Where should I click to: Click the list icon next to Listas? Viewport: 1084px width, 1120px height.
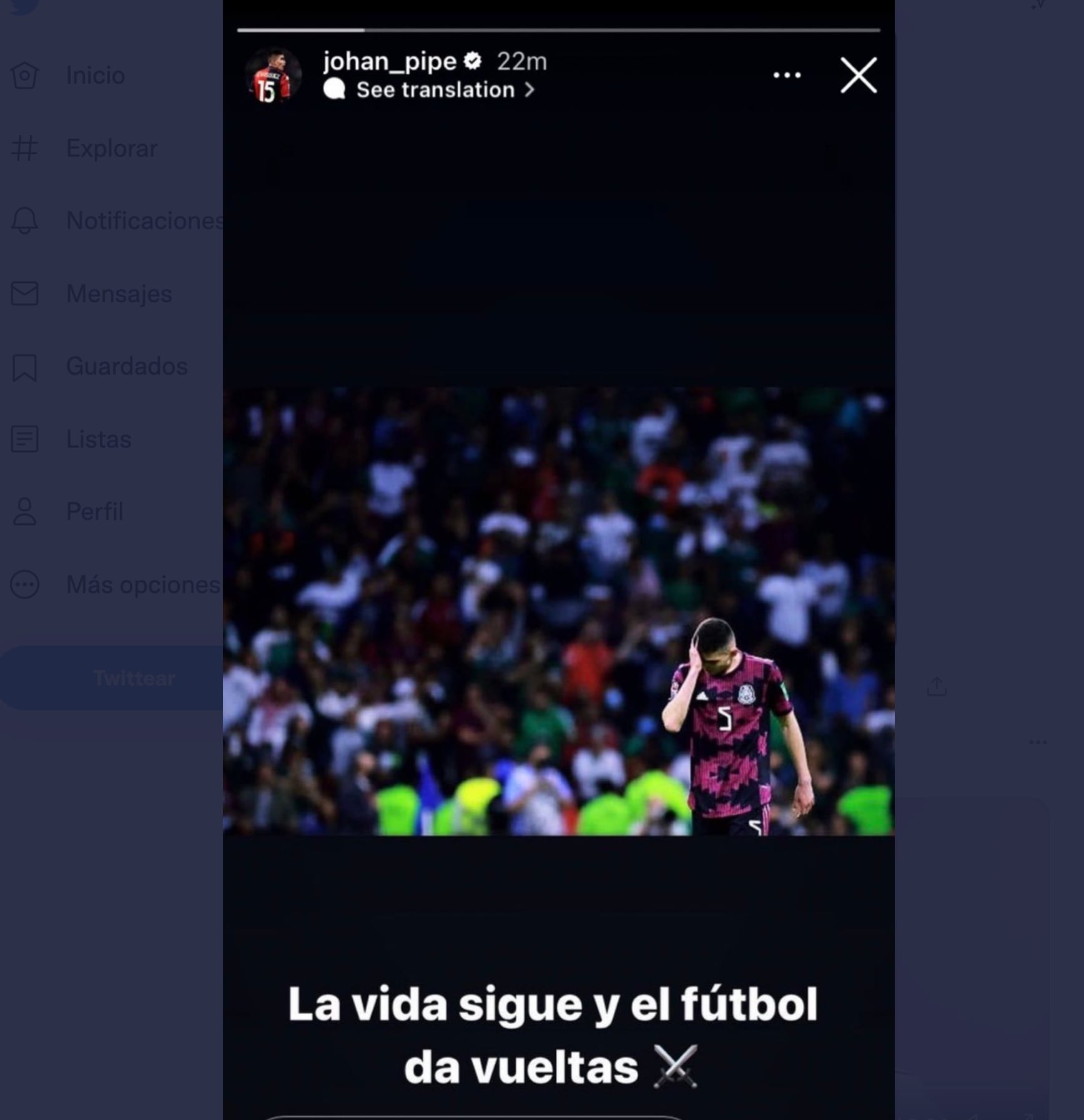[x=26, y=439]
